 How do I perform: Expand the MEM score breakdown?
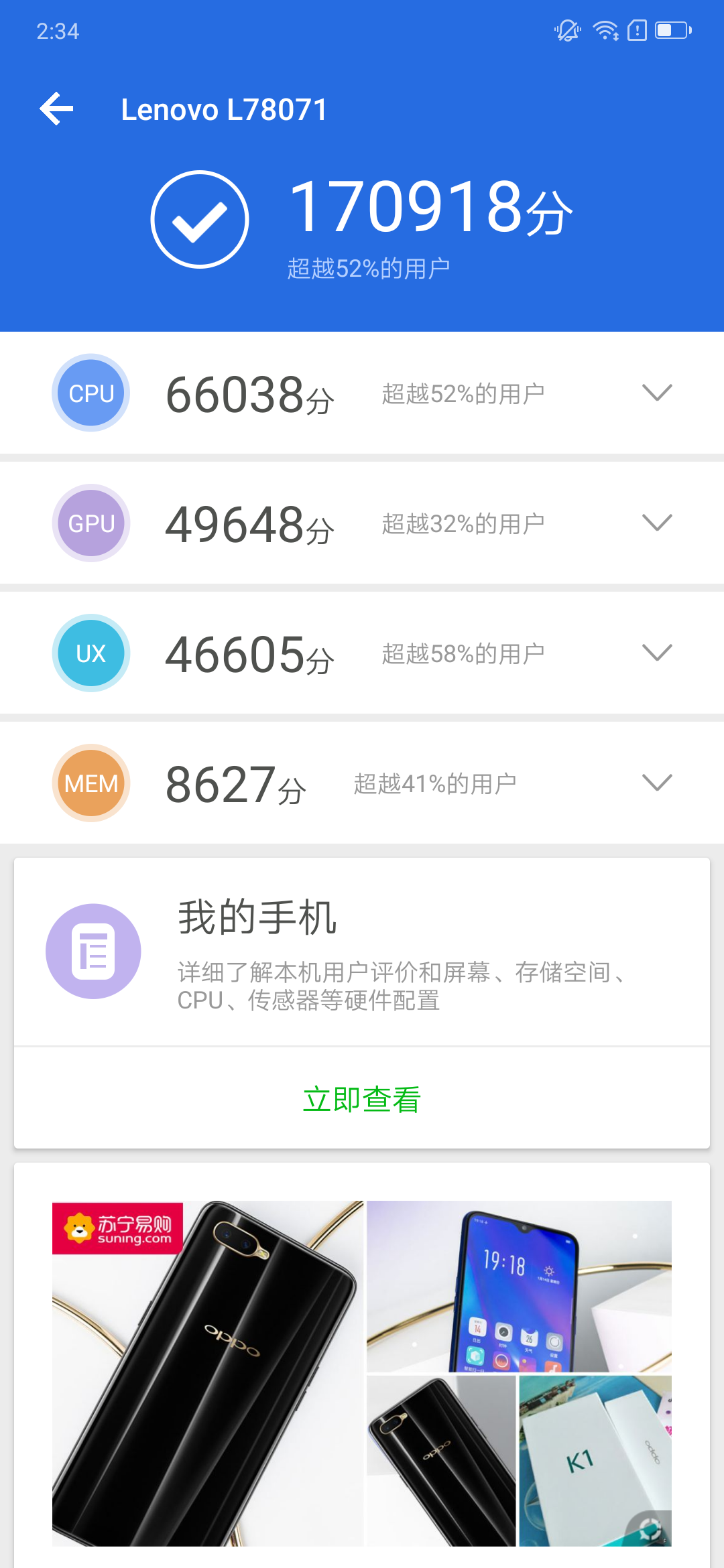(x=656, y=783)
